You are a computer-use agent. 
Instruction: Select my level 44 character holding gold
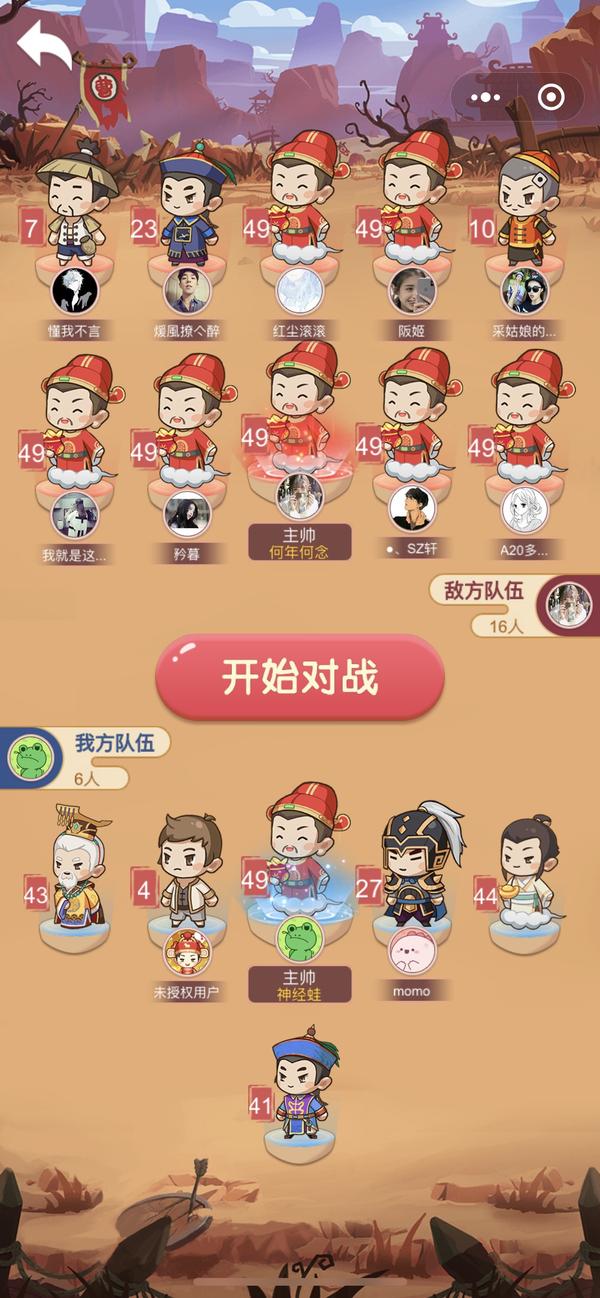pos(524,875)
